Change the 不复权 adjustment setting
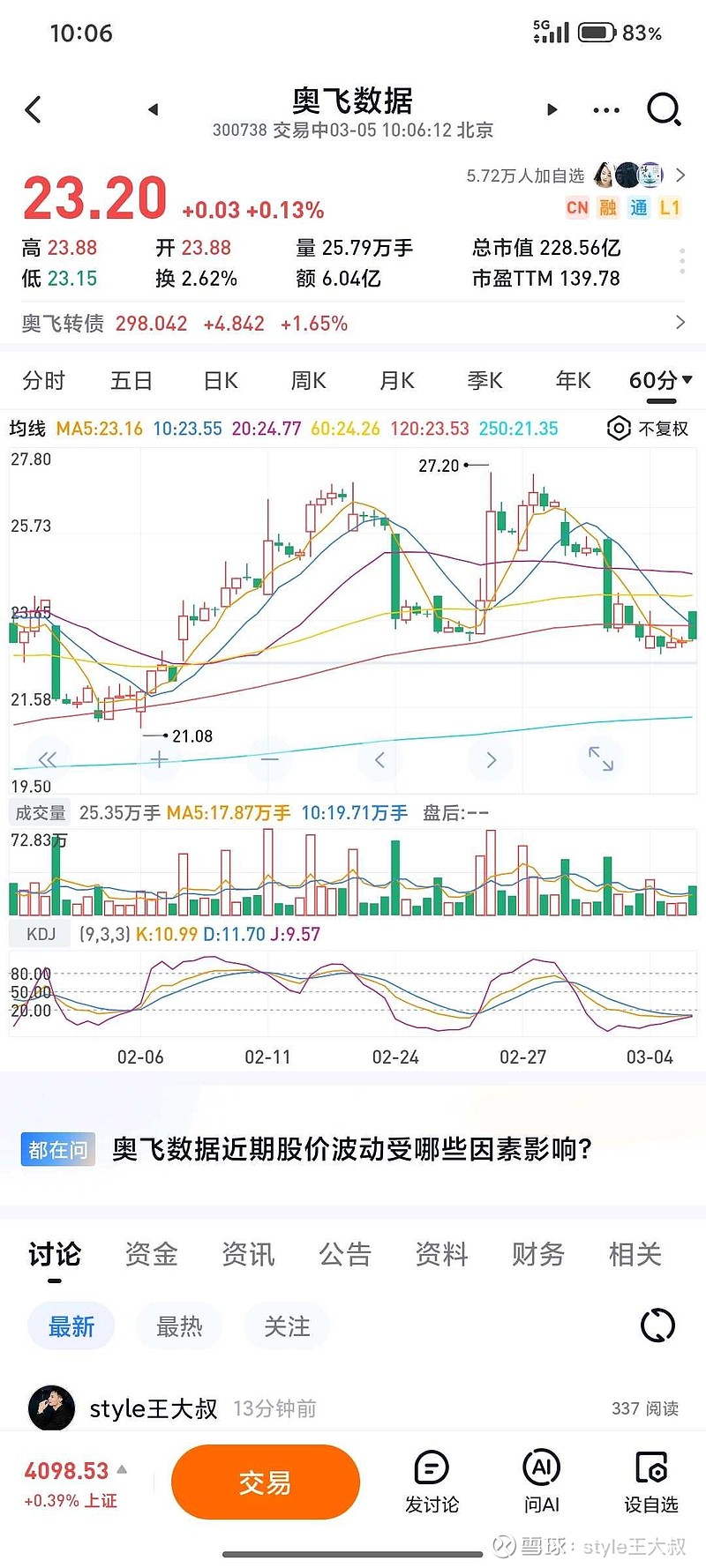This screenshot has height=1568, width=706. [649, 429]
